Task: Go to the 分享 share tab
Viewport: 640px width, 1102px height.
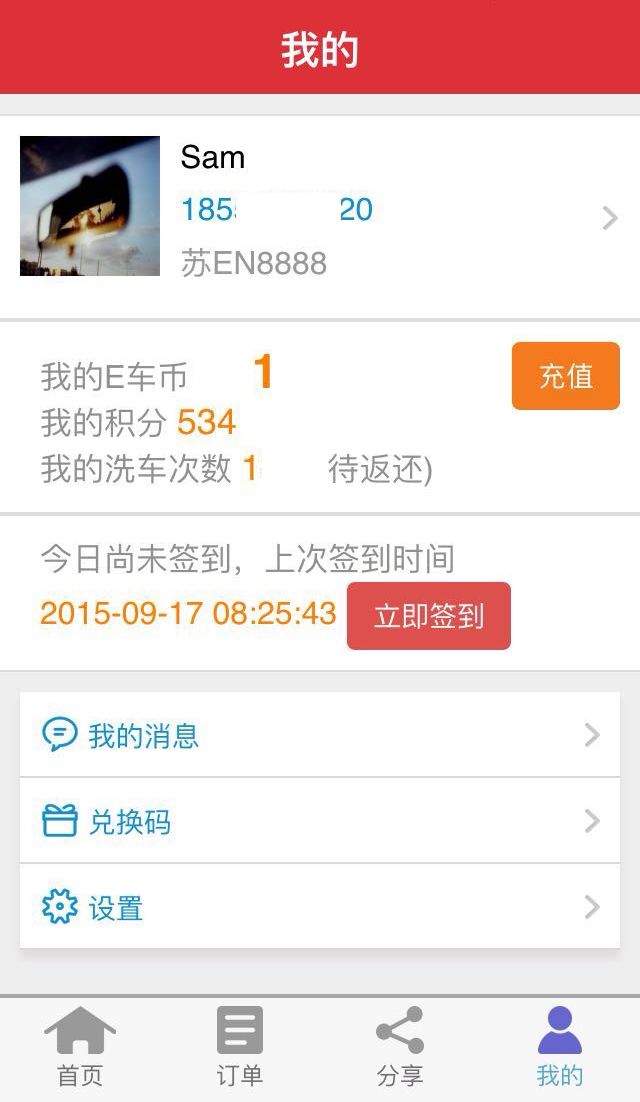Action: 400,1047
